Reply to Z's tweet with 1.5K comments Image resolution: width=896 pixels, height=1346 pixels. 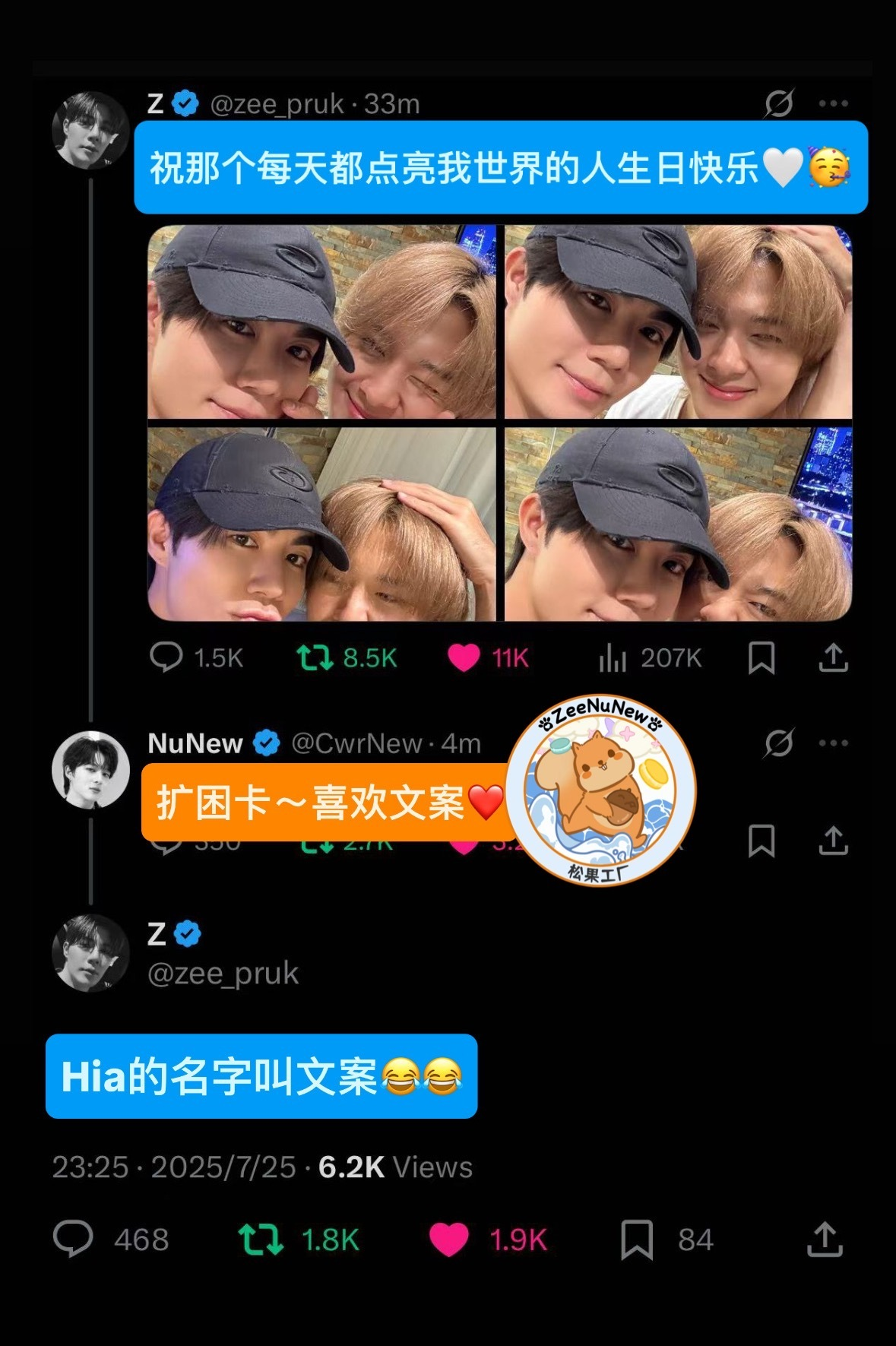[166, 657]
